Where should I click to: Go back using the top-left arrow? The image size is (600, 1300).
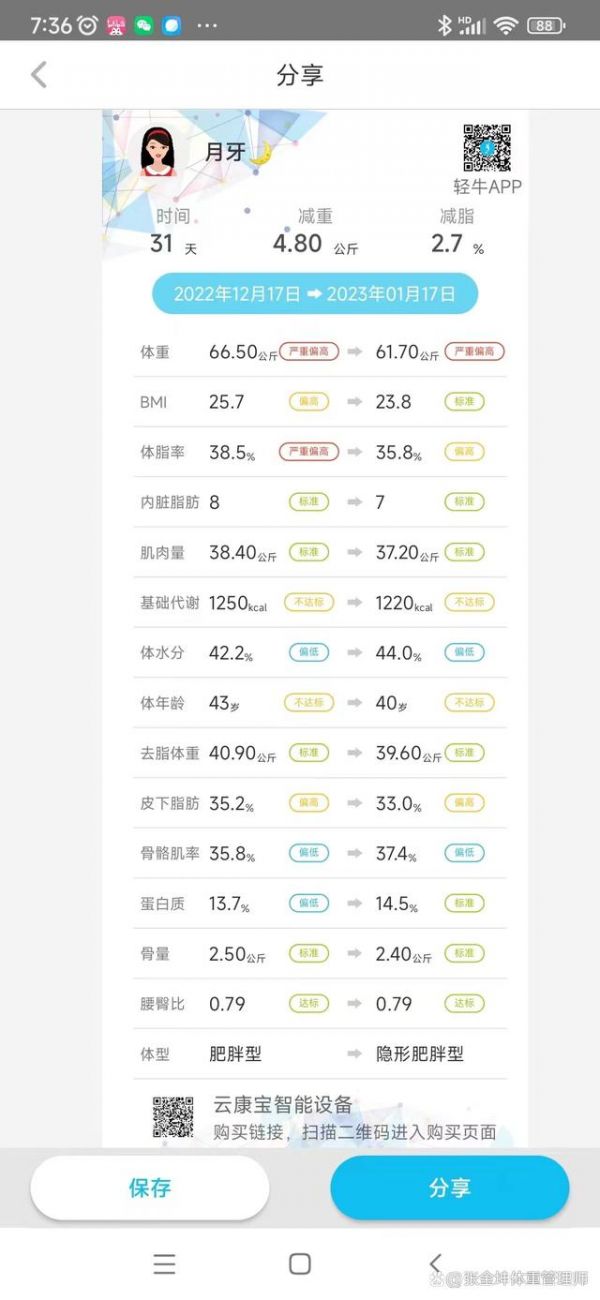tap(39, 75)
